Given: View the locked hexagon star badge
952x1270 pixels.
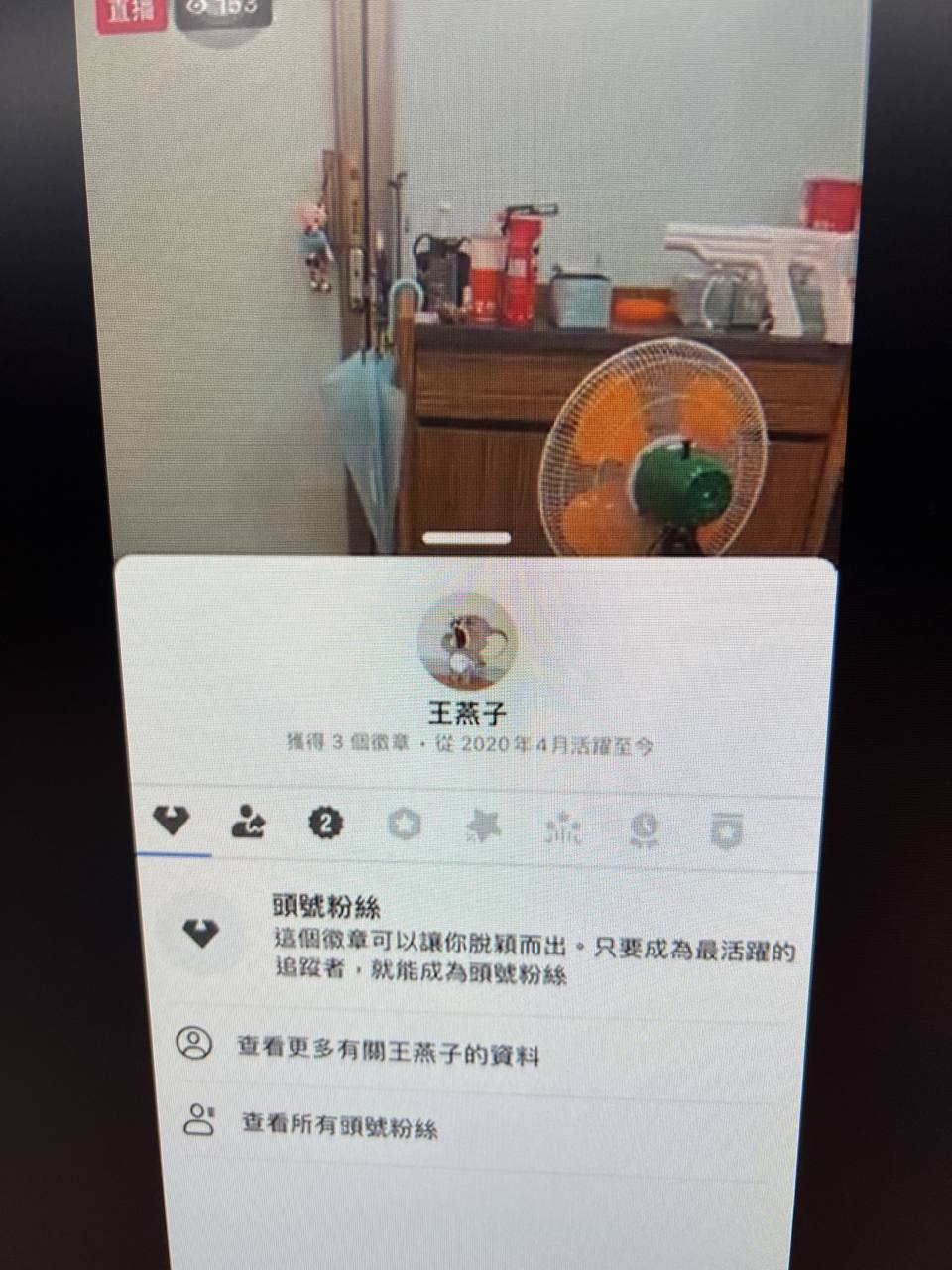Looking at the screenshot, I should pyautogui.click(x=405, y=824).
